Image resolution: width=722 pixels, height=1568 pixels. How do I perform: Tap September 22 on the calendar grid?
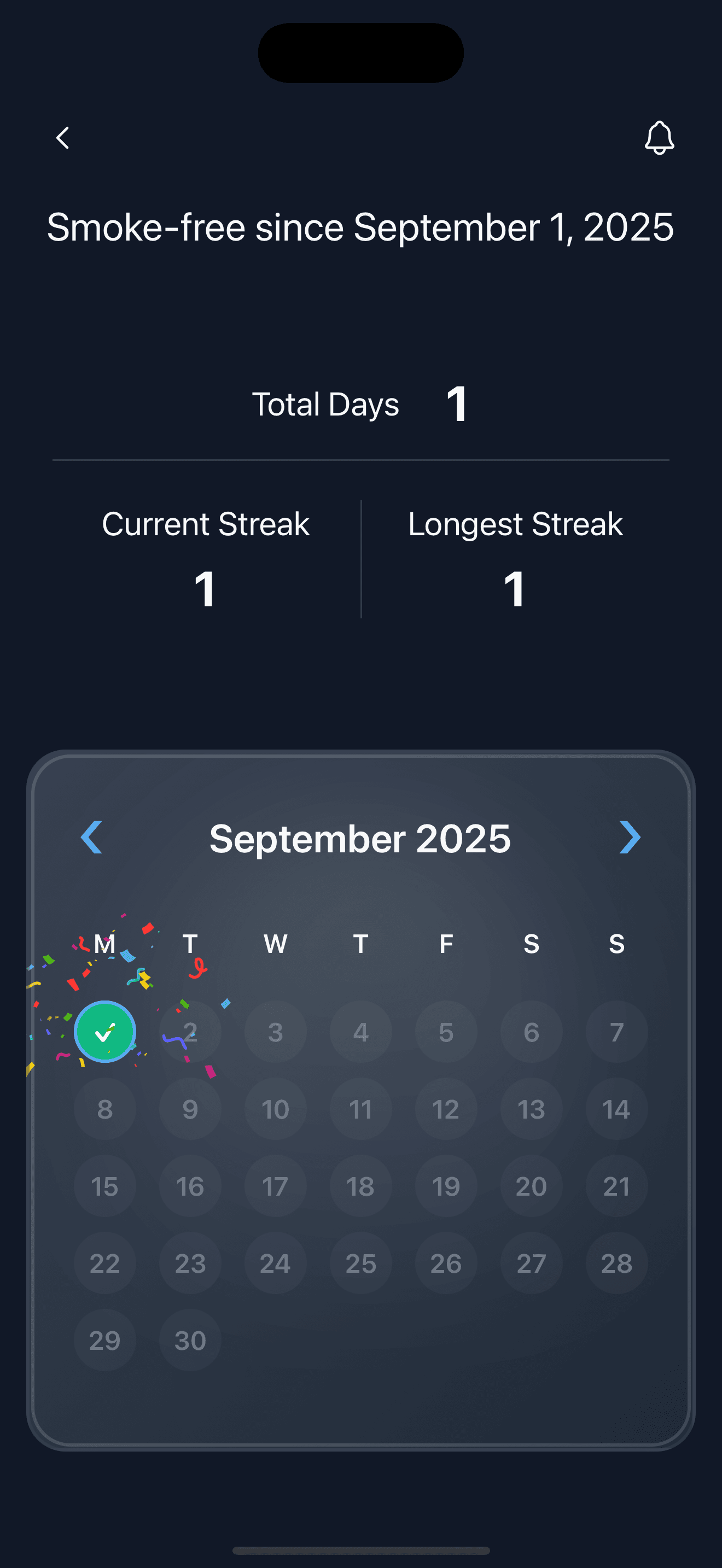pos(104,1263)
